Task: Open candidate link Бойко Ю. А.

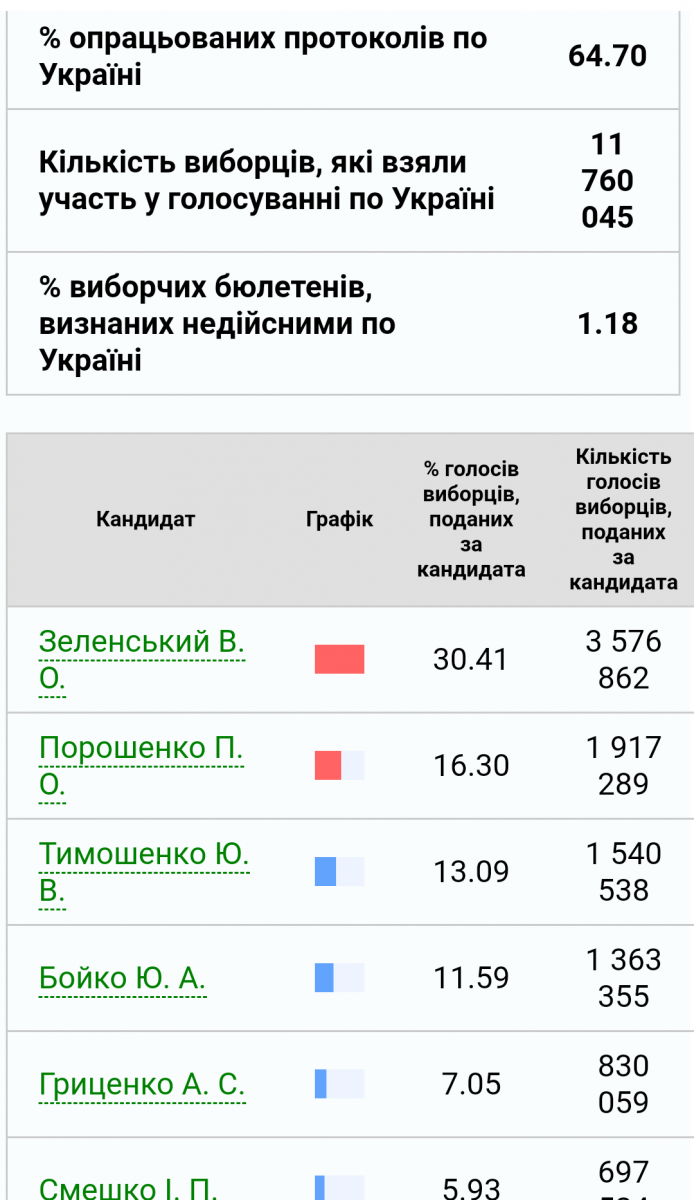Action: coord(123,977)
